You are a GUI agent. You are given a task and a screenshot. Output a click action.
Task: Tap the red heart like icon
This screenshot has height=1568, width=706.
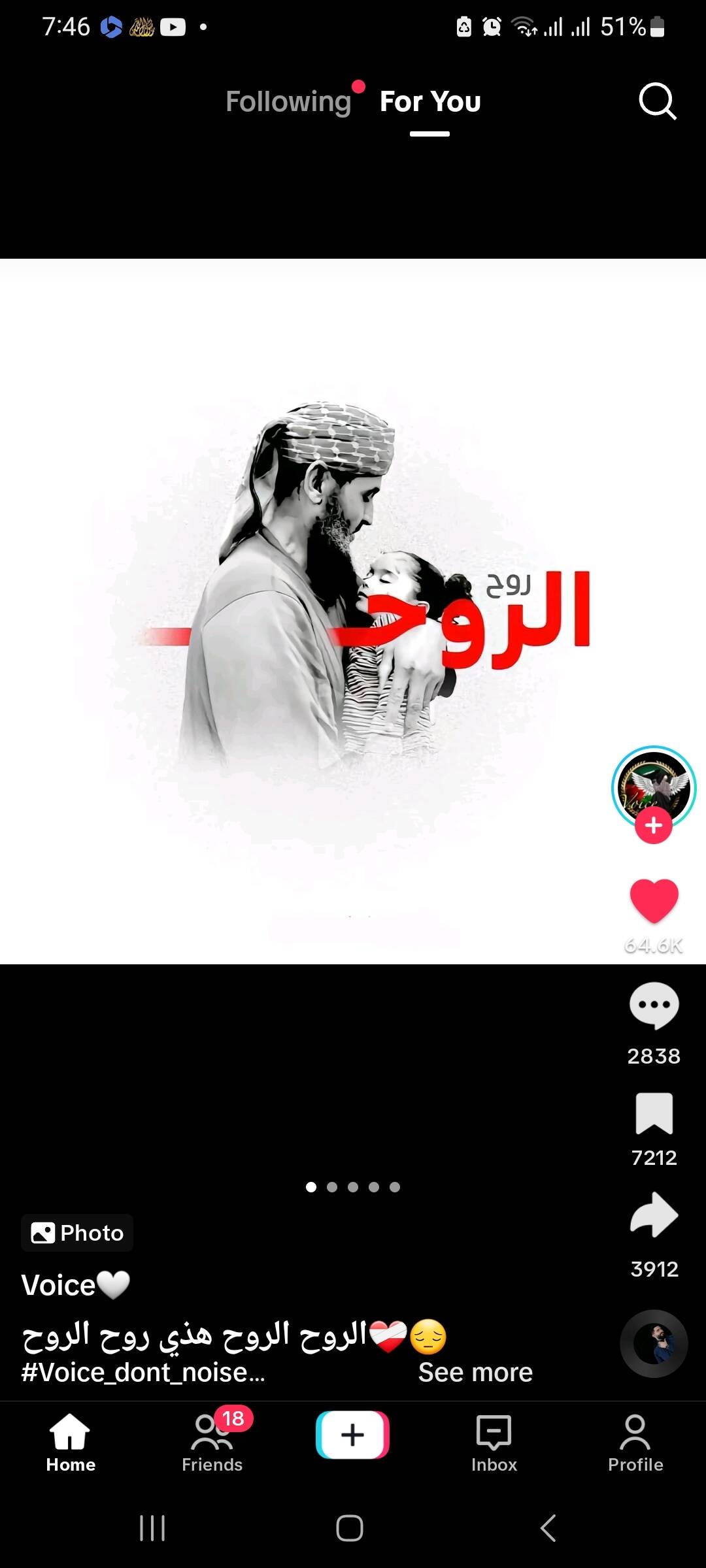(654, 901)
